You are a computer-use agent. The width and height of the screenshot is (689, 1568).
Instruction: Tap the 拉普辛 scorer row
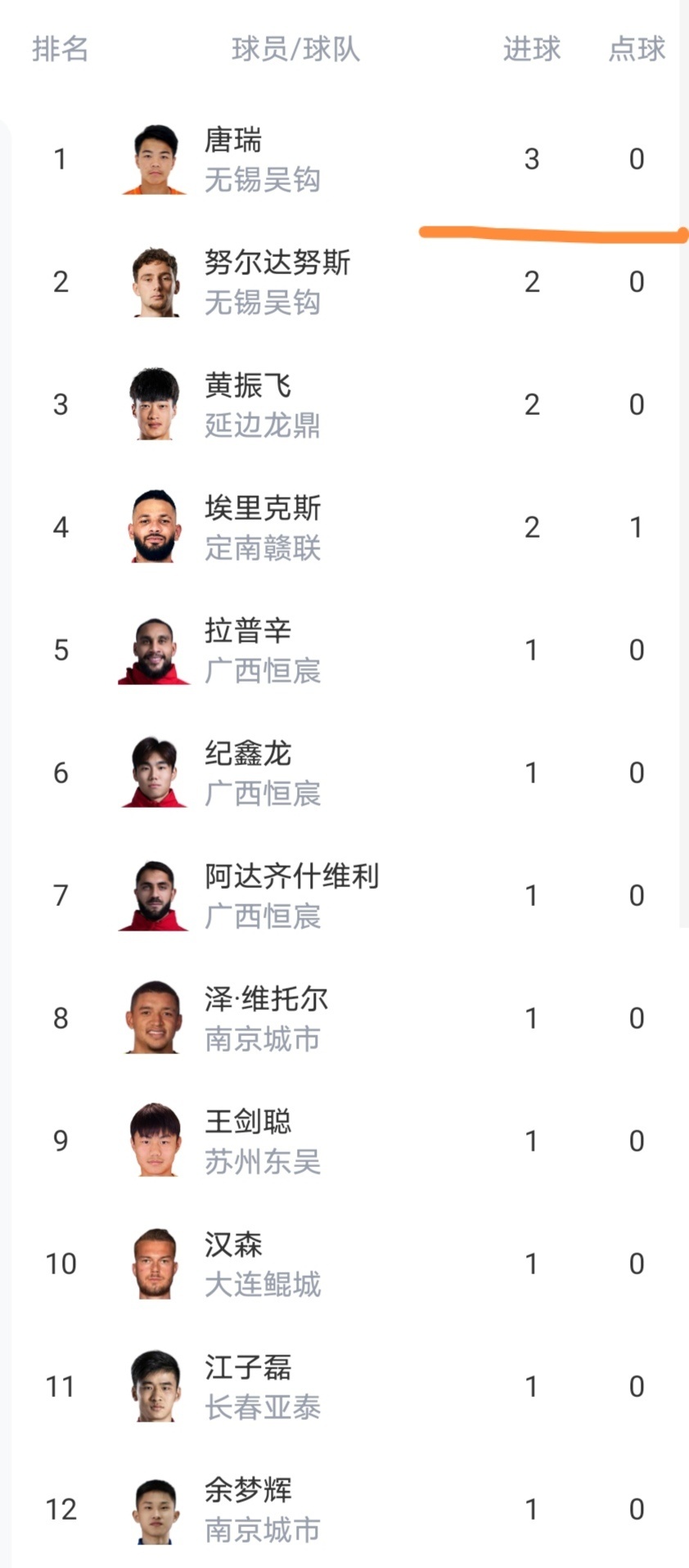point(247,632)
